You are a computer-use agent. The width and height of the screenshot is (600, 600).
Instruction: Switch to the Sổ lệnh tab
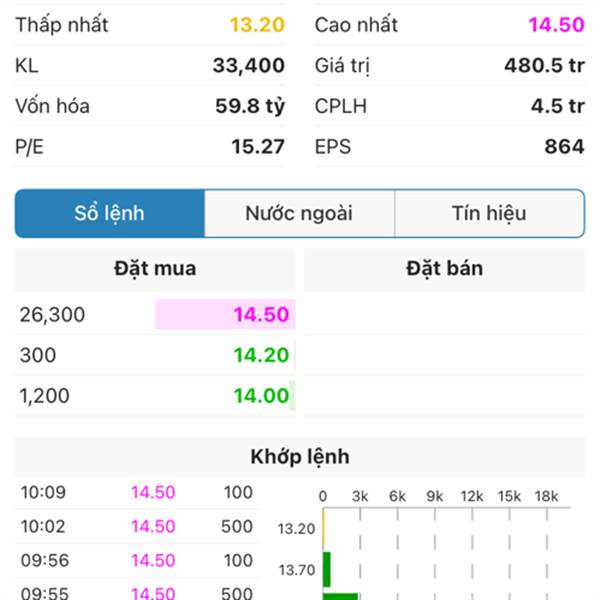pyautogui.click(x=110, y=213)
